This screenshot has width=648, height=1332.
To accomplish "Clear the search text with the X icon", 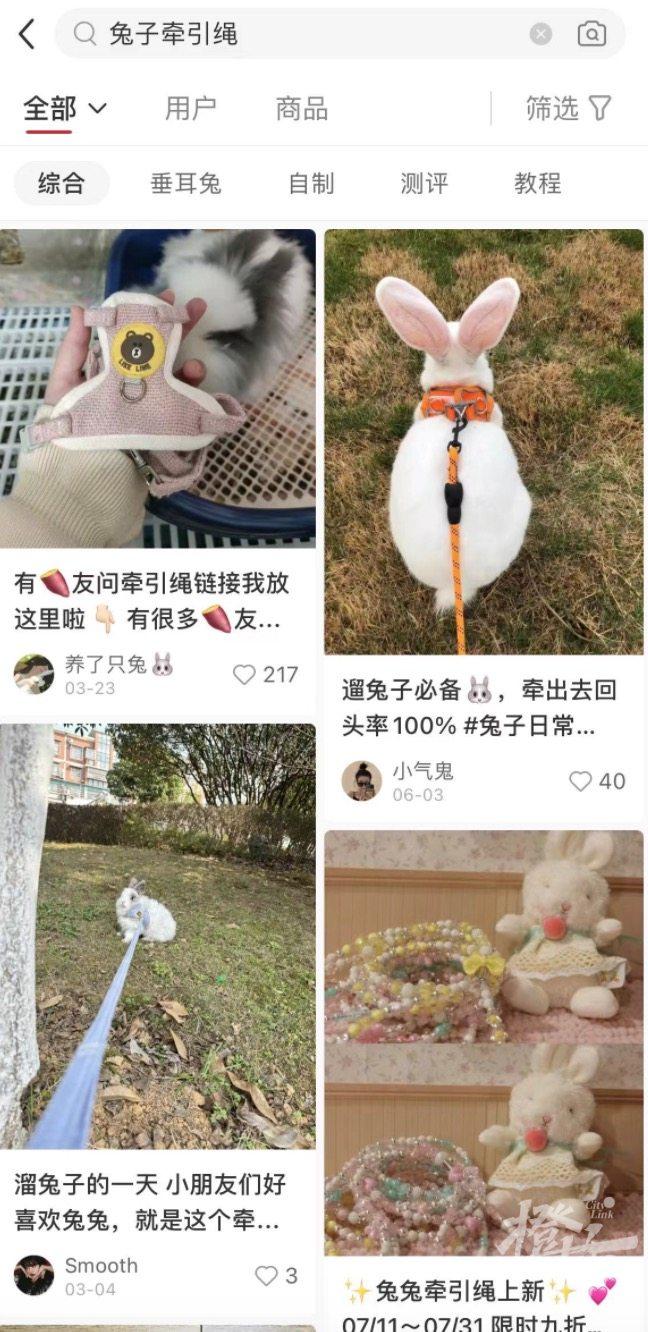I will [541, 34].
